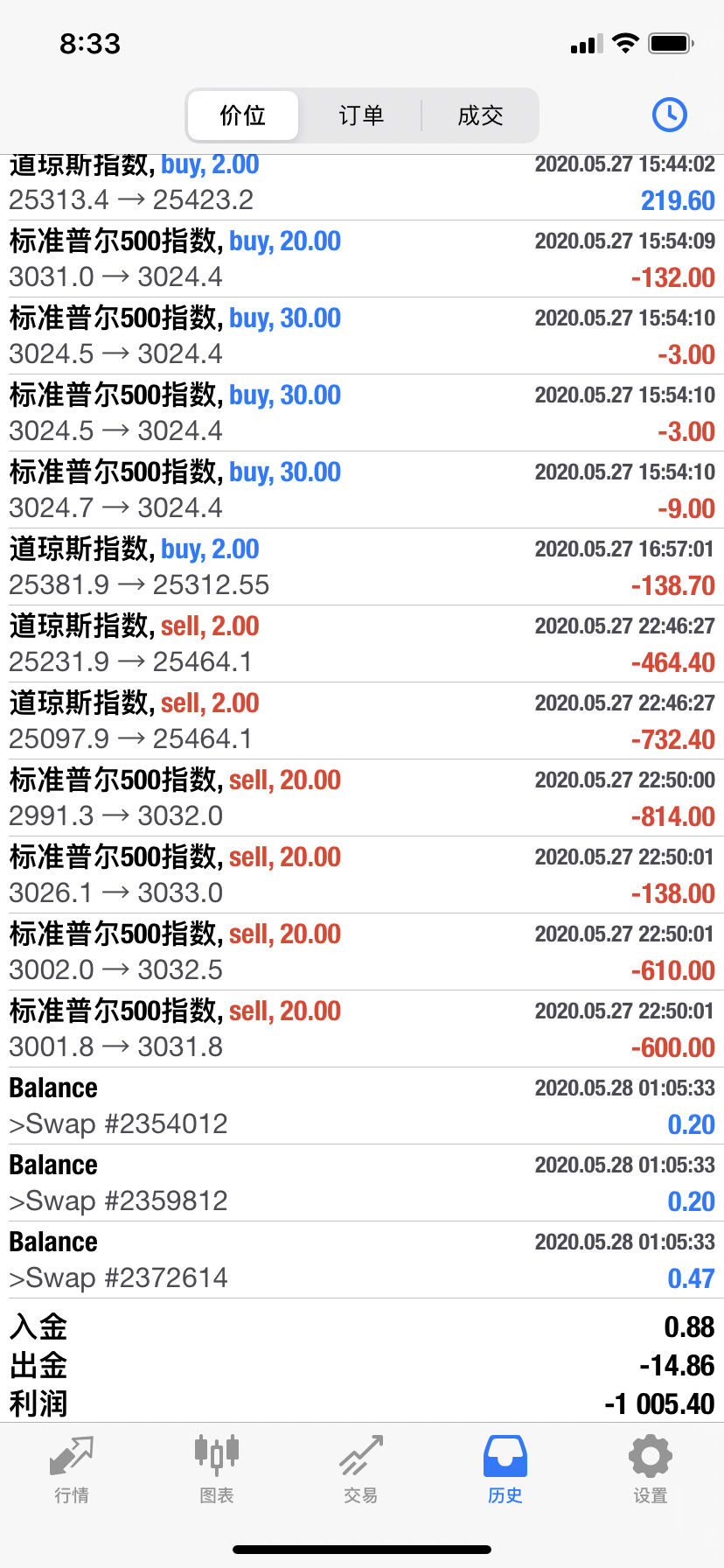724x1568 pixels.
Task: Open the sell trade losing -464.40
Action: coord(362,644)
